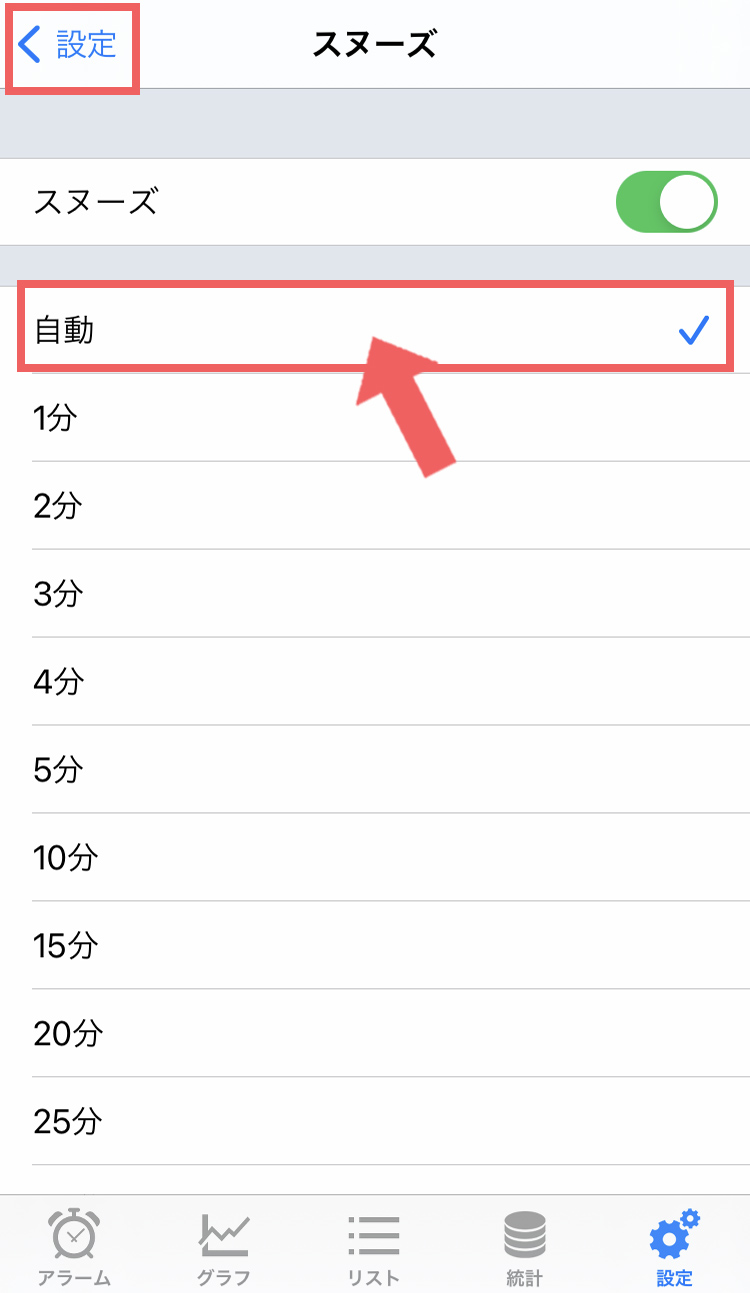The image size is (750, 1293).
Task: Turn off the スヌーズ switch
Action: 667,202
